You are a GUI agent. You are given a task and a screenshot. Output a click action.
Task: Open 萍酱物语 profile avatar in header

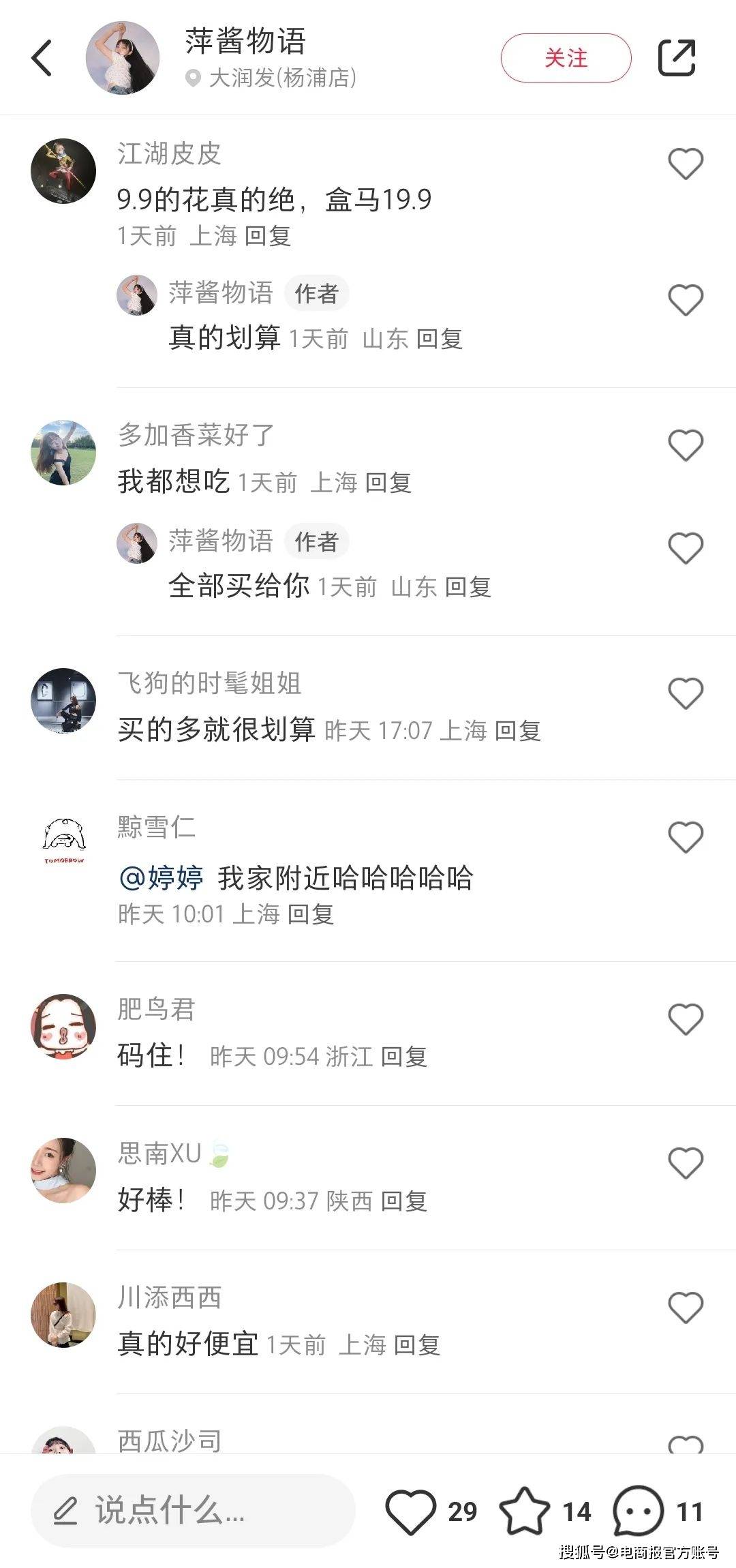point(123,58)
